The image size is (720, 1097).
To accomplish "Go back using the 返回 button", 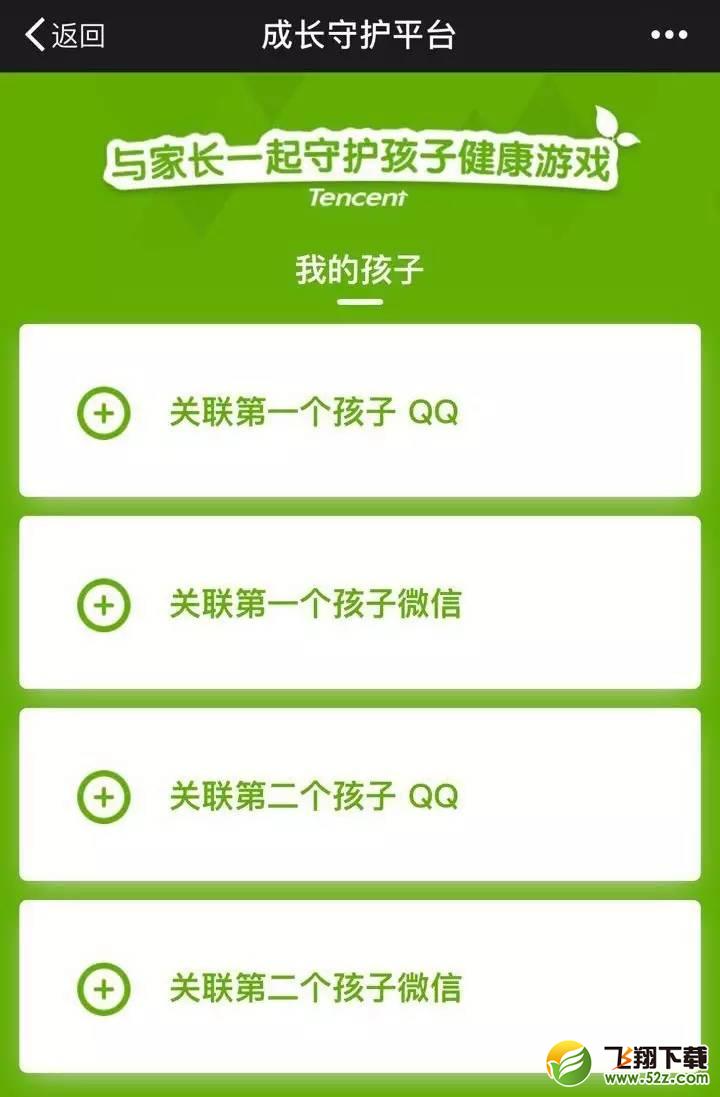I will point(64,36).
